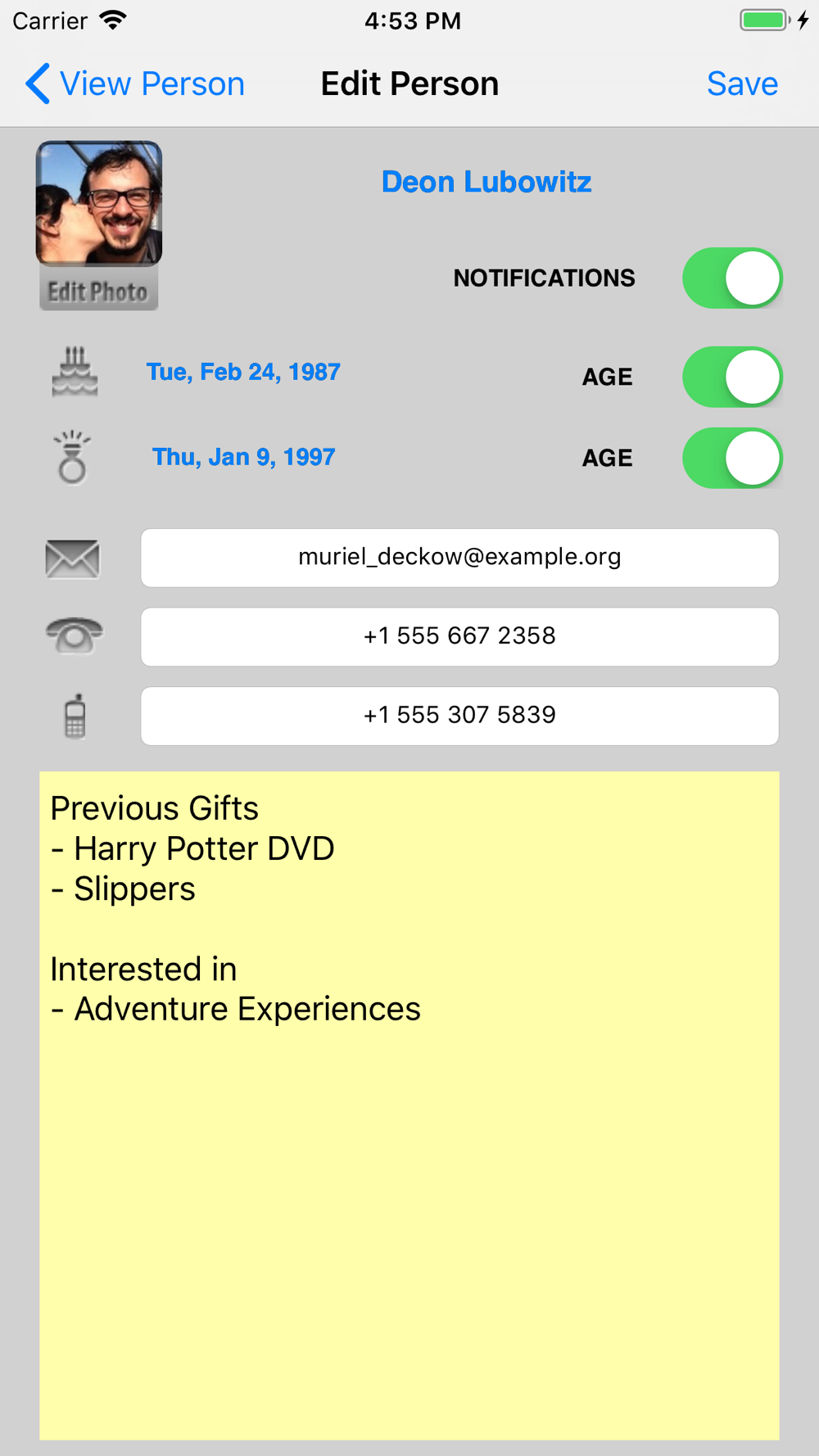
Task: Disable the Age switch for birthday
Action: click(732, 377)
